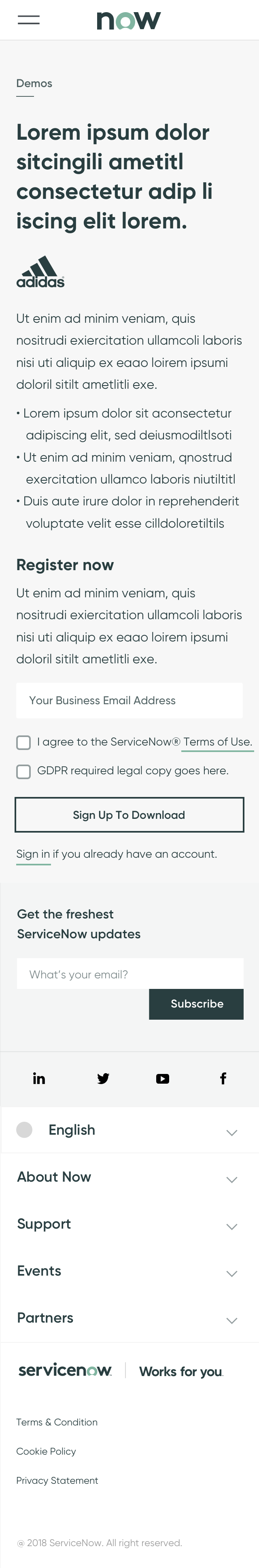Hit the Subscribe button
Screen dimensions: 259x1568
pyautogui.click(x=196, y=1004)
